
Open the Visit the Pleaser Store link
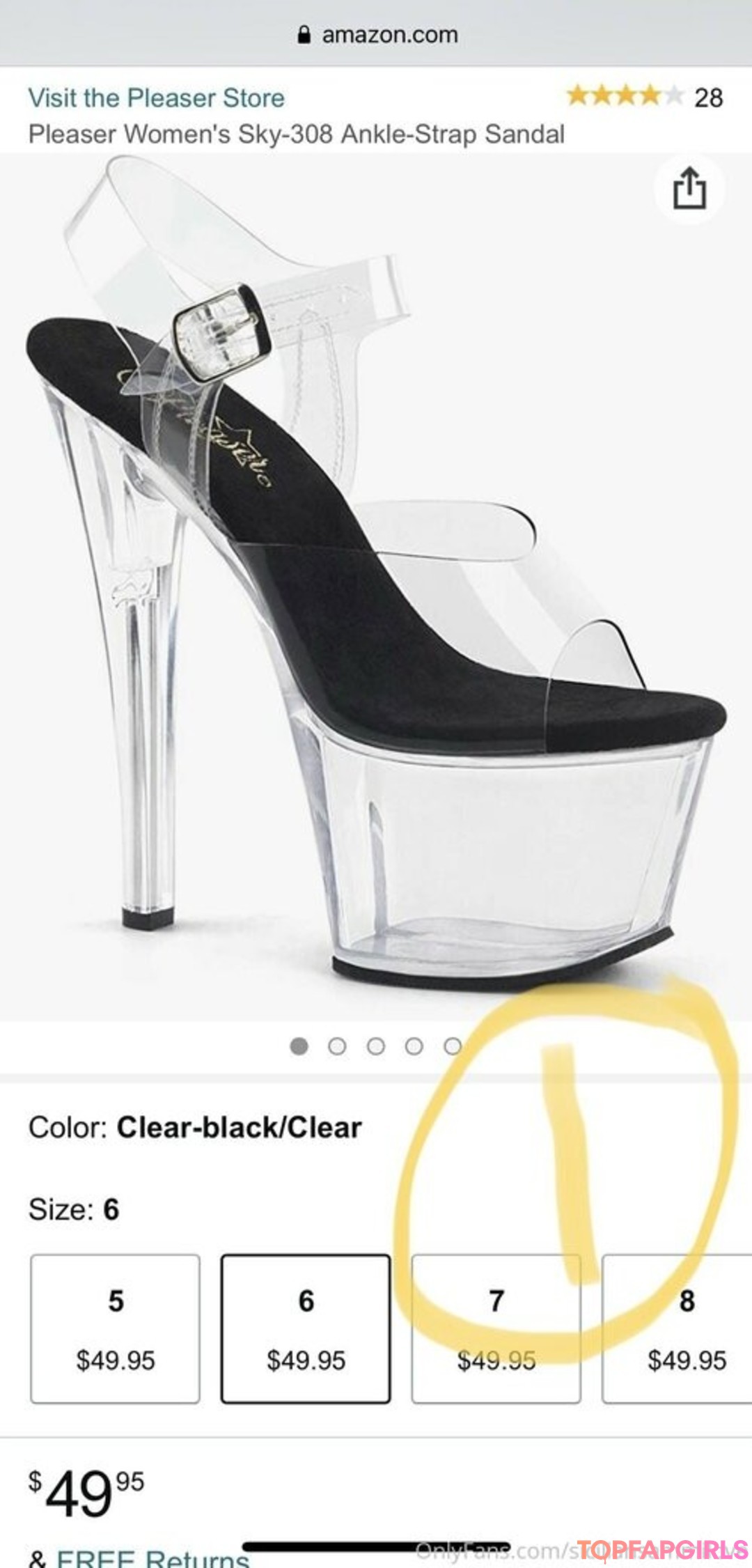(156, 98)
